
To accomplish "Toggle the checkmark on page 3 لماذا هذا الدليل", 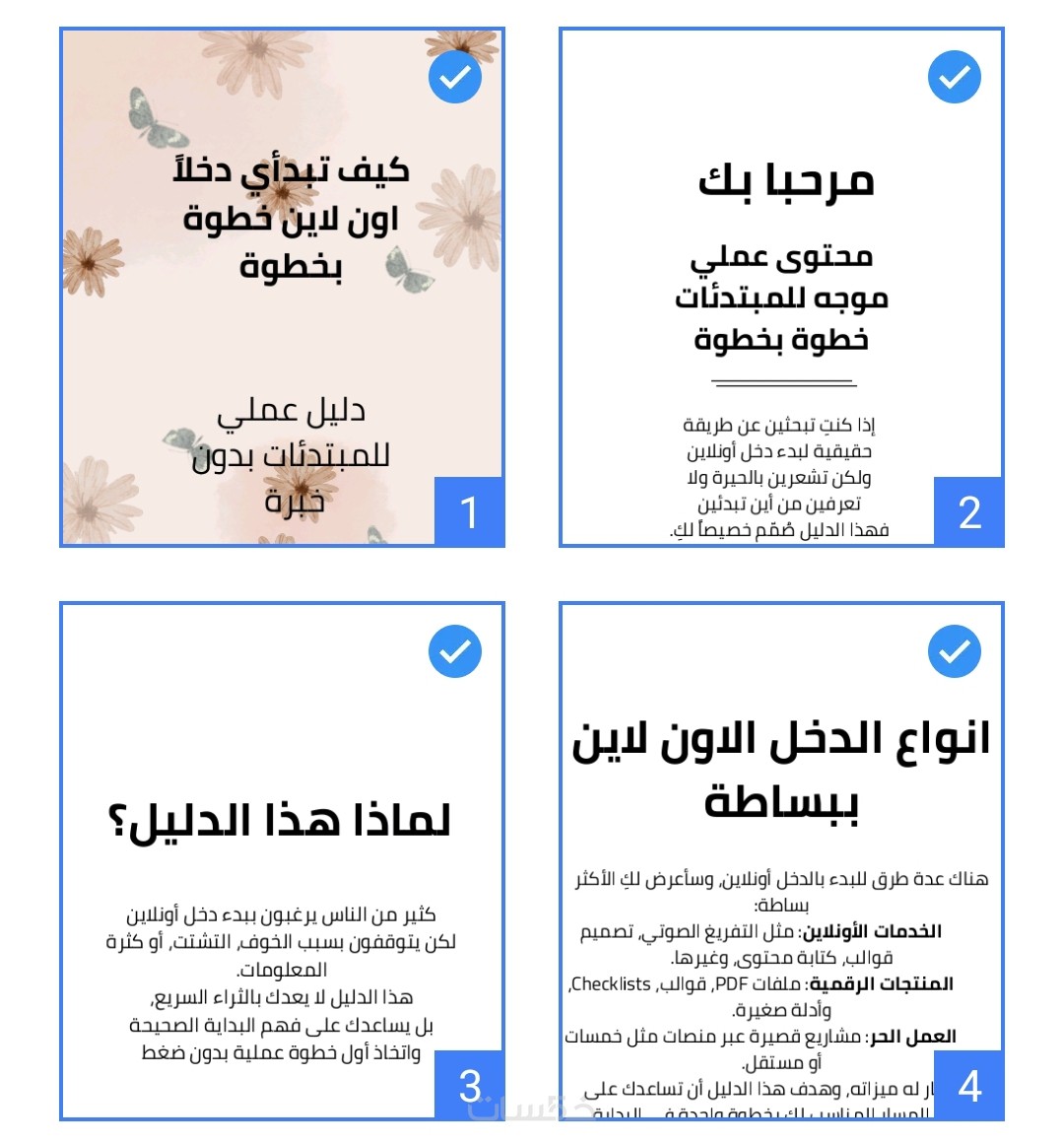I will click(455, 651).
